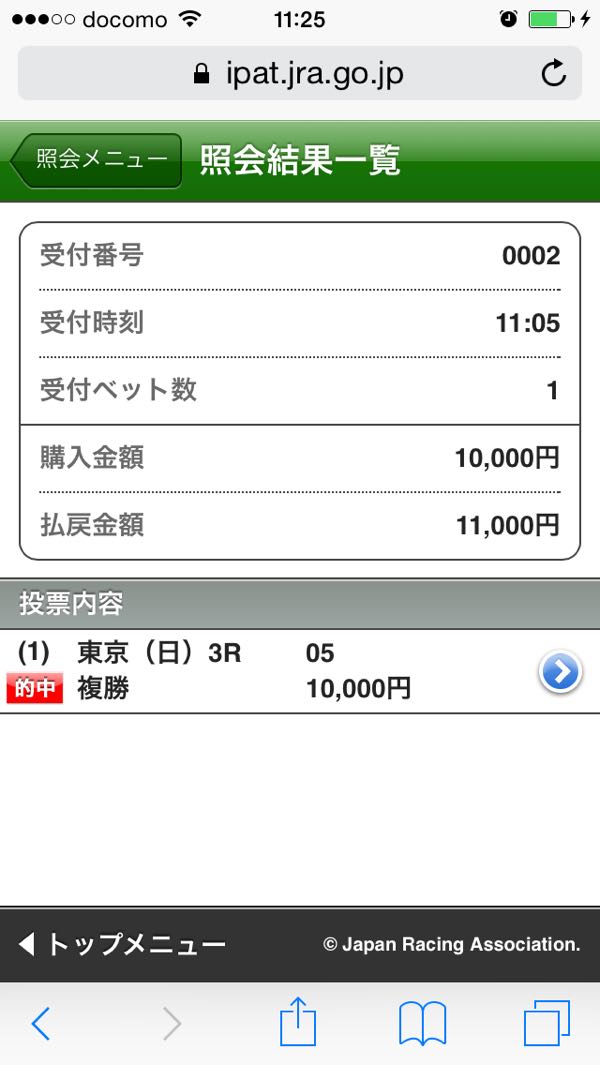Return to トップメニュー
Screen dimensions: 600x1065
pyautogui.click(x=122, y=944)
